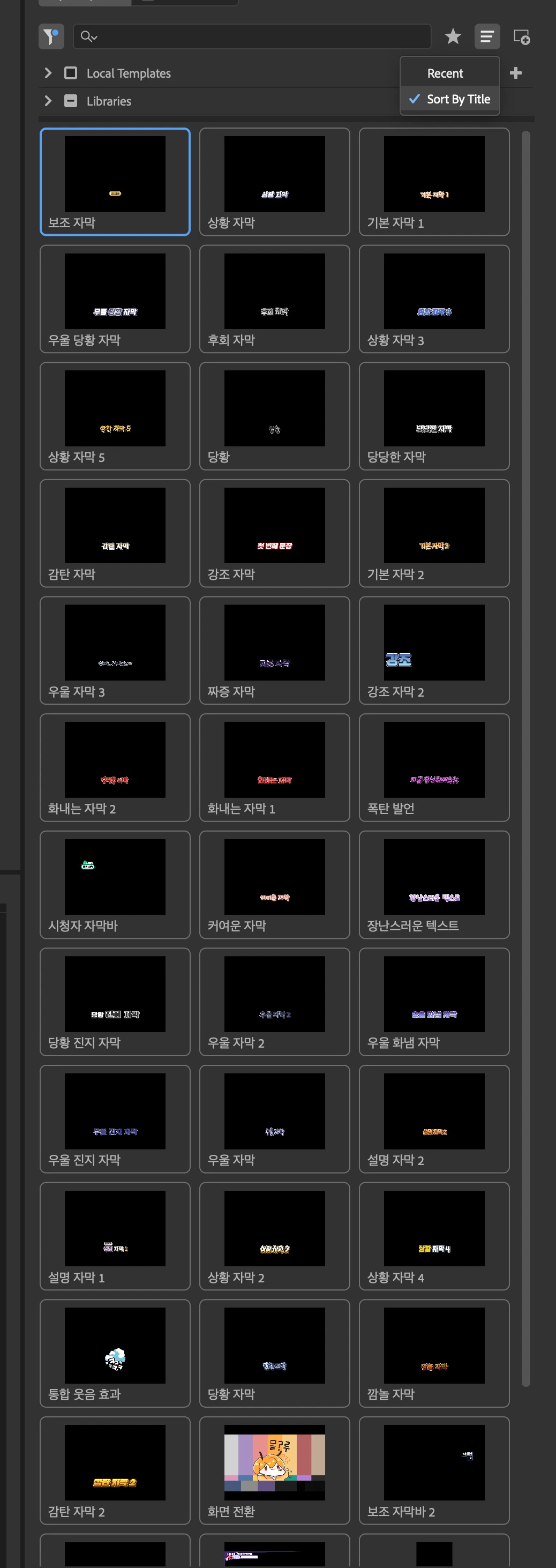Select Recent in the sort menu

(445, 73)
